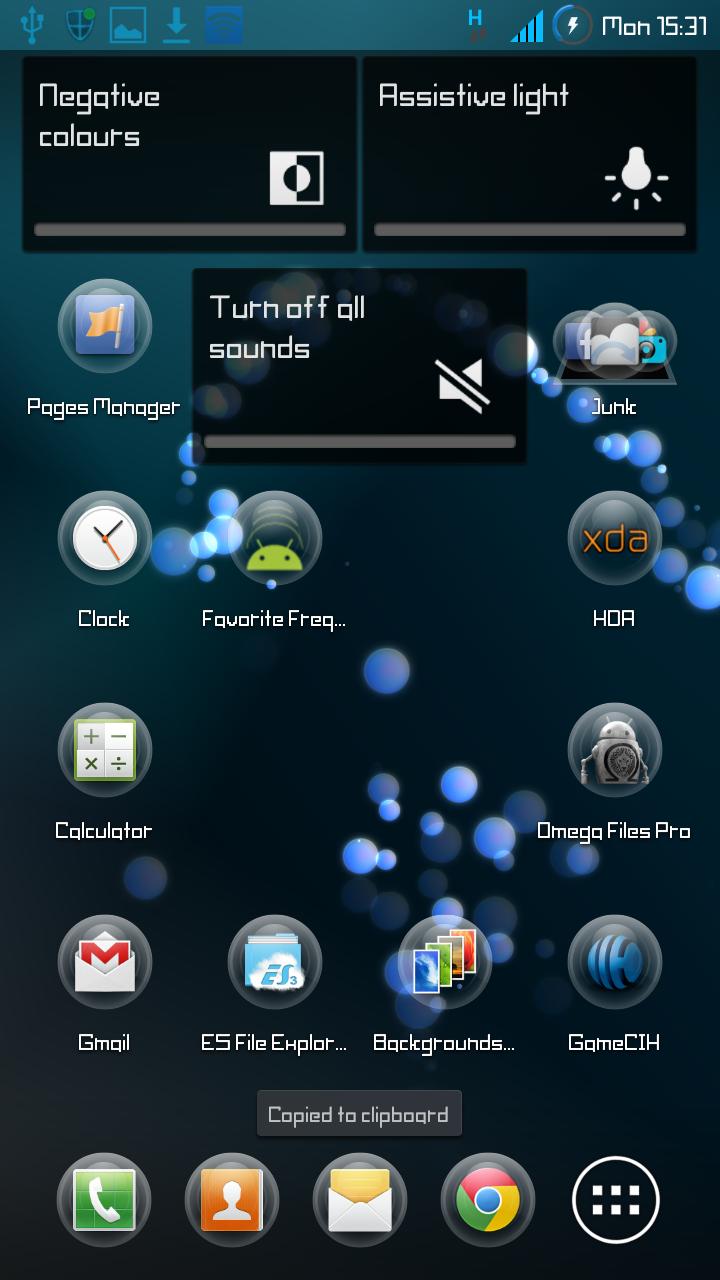Open Favorite Frequencies
This screenshot has height=1280, width=720.
pyautogui.click(x=274, y=538)
